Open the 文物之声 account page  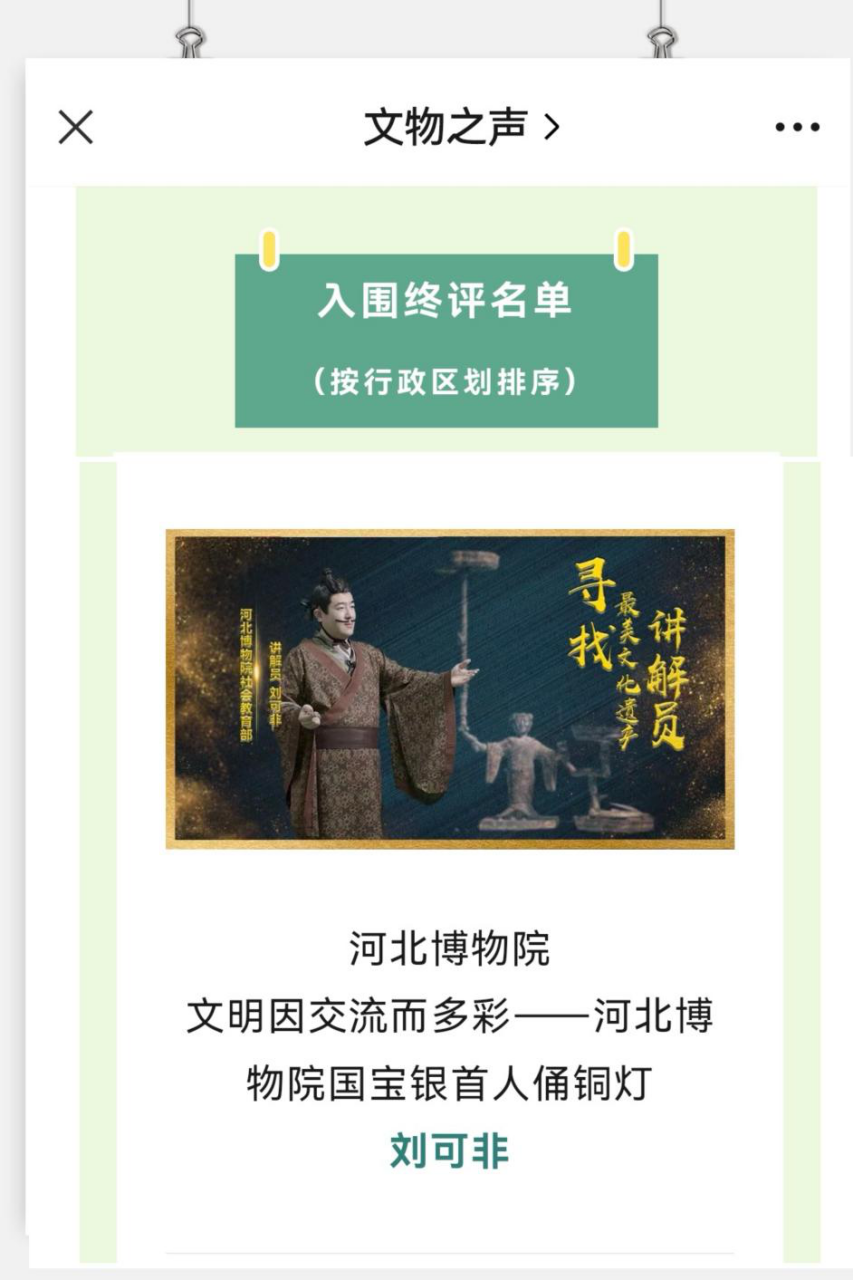460,127
